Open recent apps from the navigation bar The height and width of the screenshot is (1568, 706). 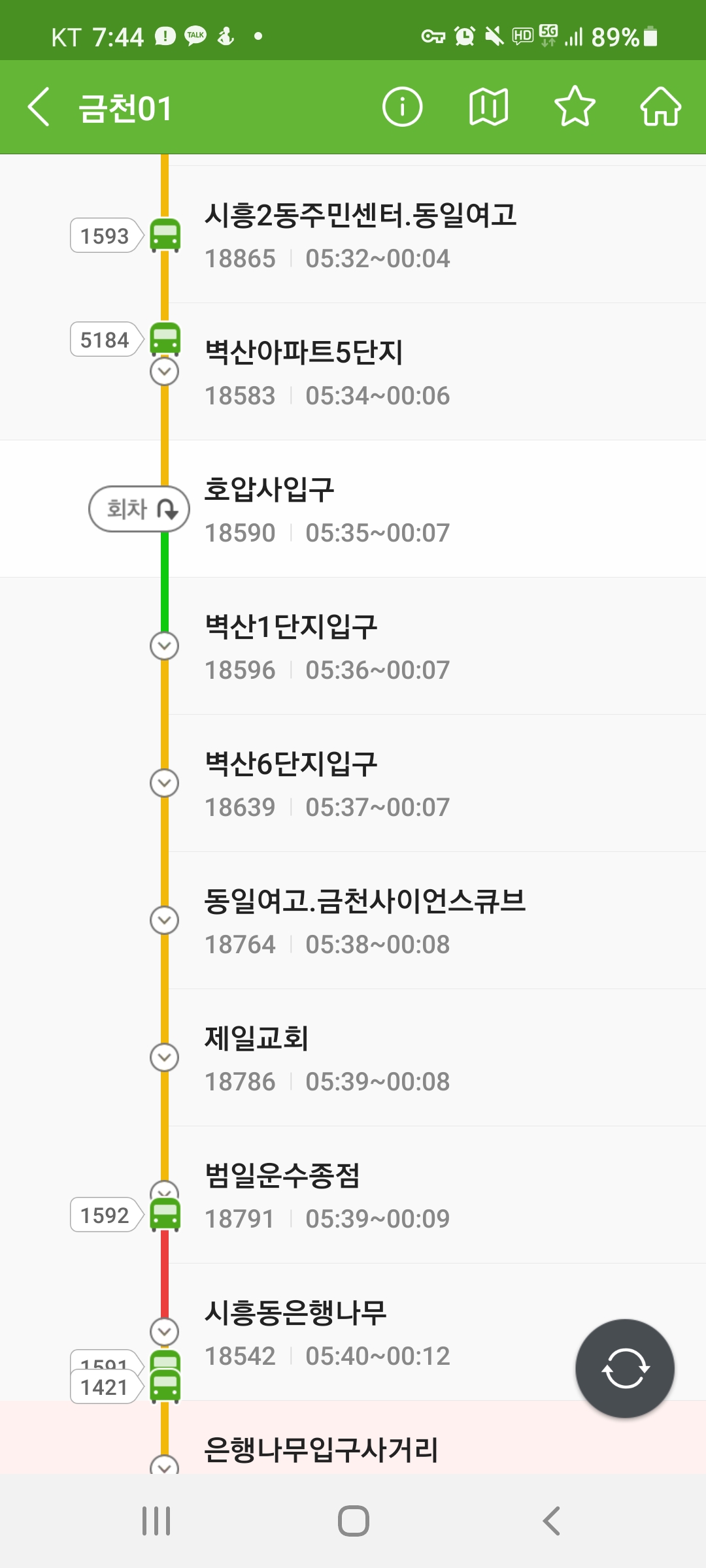pyautogui.click(x=156, y=1521)
